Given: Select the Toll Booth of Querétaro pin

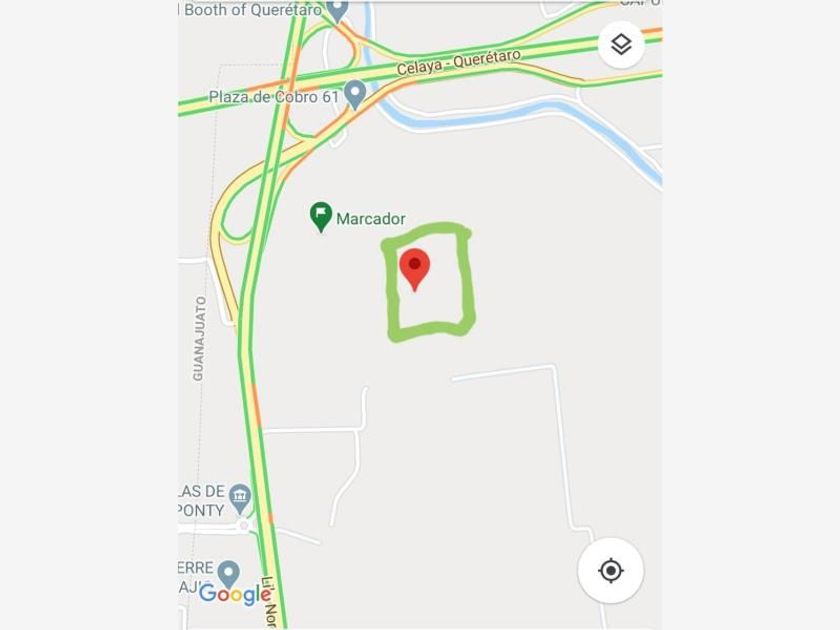Looking at the screenshot, I should pyautogui.click(x=337, y=11).
